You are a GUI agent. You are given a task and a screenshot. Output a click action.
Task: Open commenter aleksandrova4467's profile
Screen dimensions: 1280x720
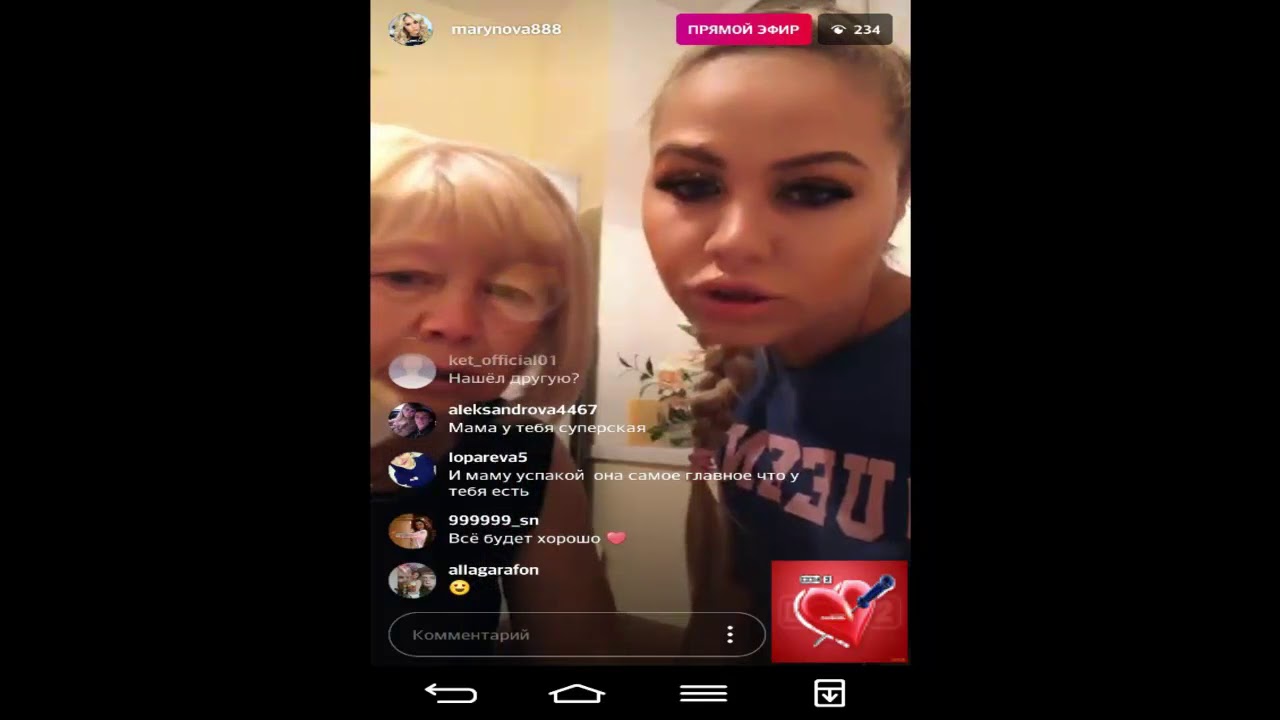pos(412,419)
